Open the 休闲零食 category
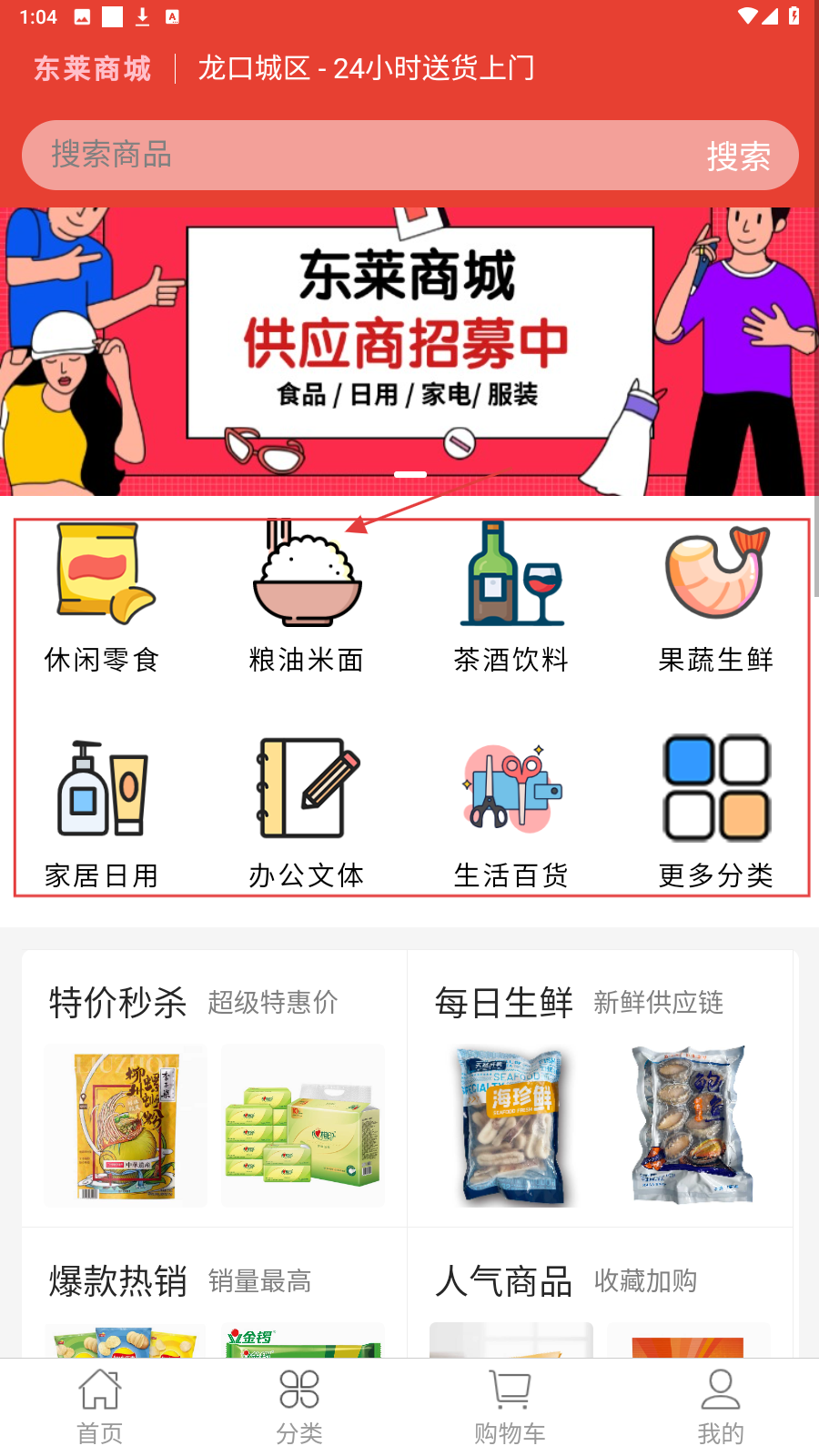The height and width of the screenshot is (1456, 819). pos(102,596)
